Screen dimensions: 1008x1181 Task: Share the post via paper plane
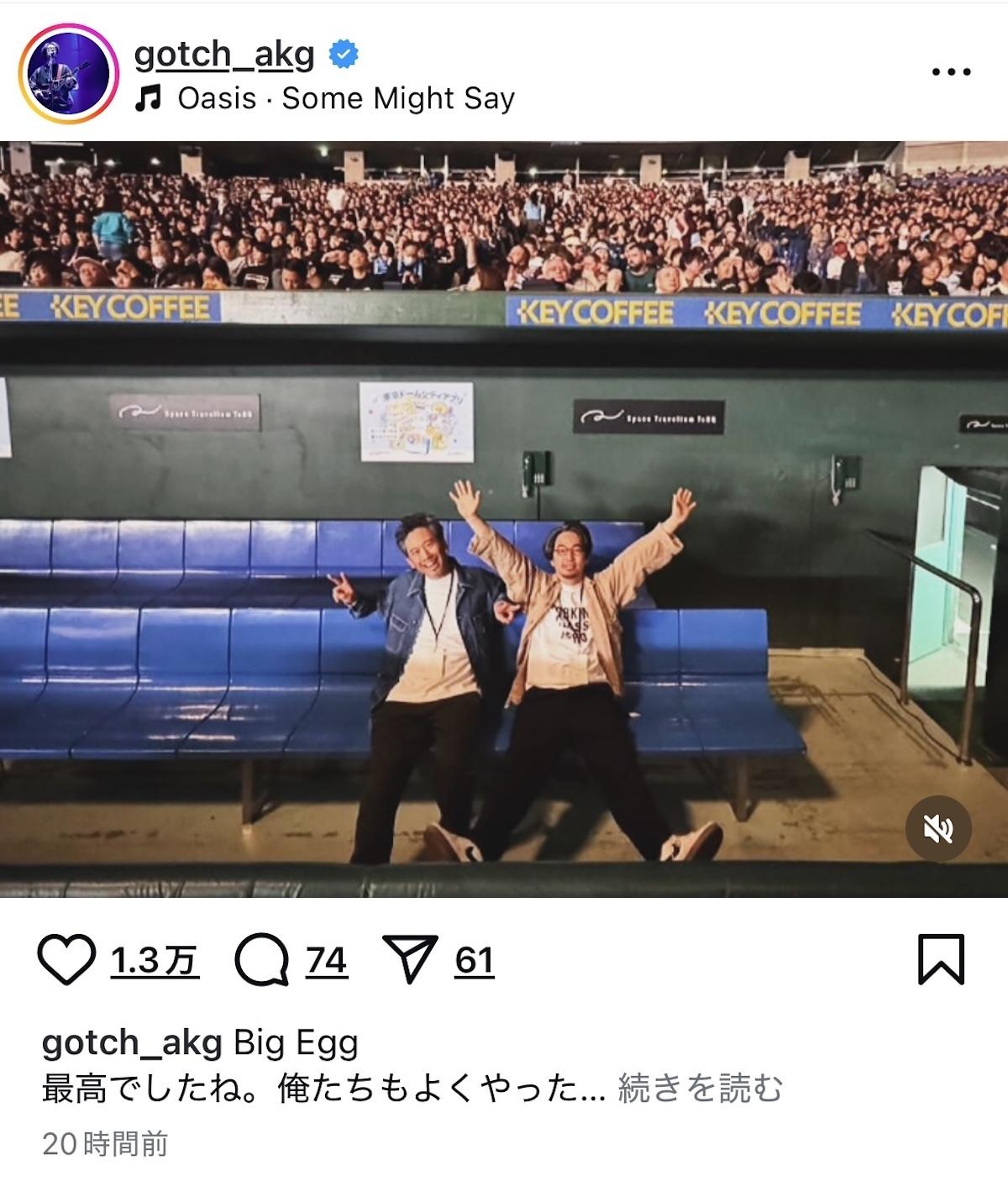410,960
